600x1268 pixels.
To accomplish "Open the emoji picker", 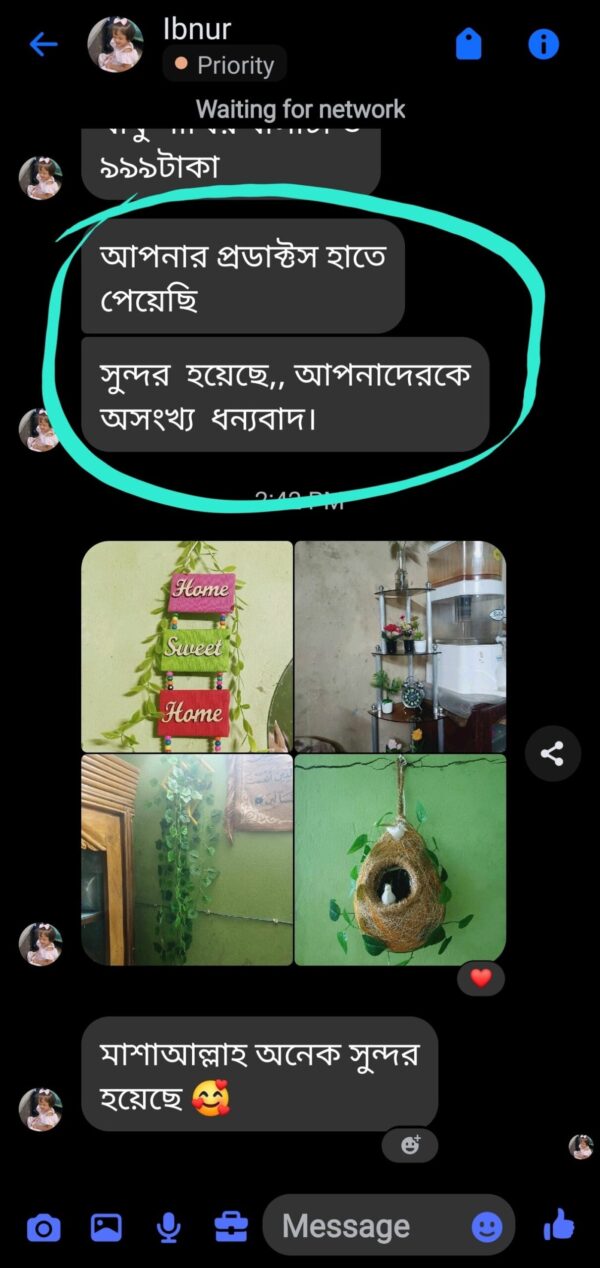I will click(487, 1226).
